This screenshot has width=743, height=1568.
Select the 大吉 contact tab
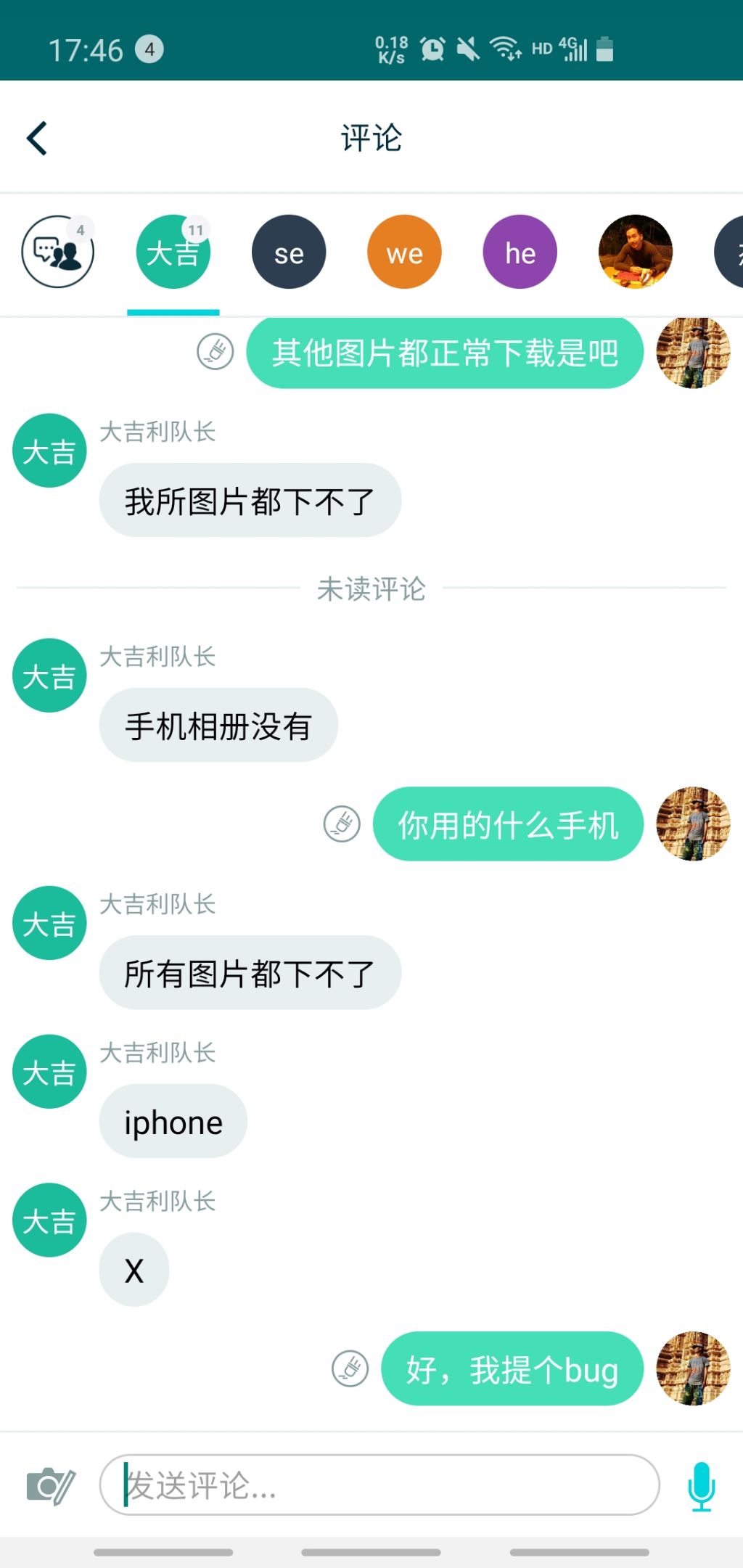[x=173, y=252]
